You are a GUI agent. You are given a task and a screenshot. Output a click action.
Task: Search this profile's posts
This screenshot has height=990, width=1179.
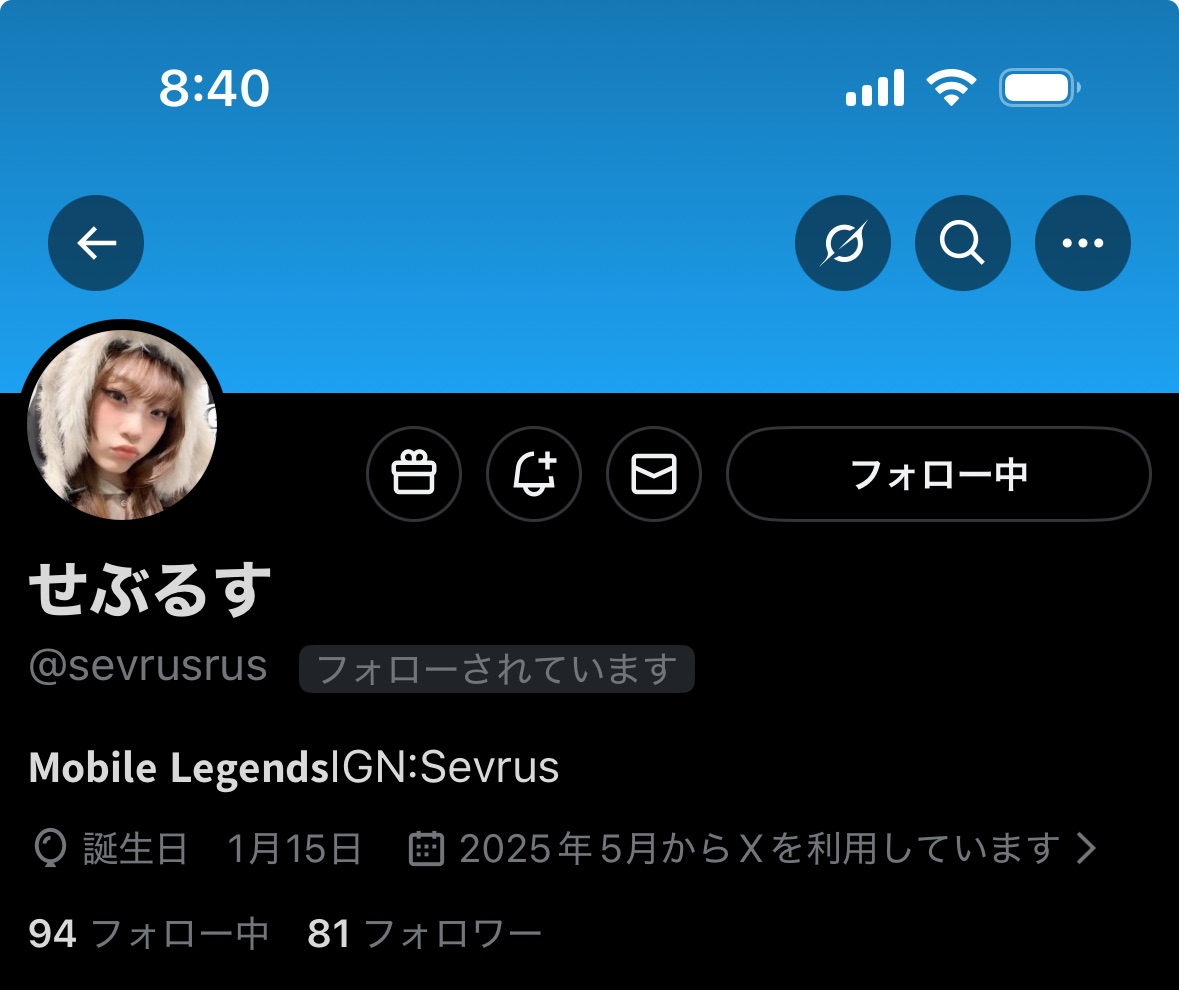(x=962, y=243)
